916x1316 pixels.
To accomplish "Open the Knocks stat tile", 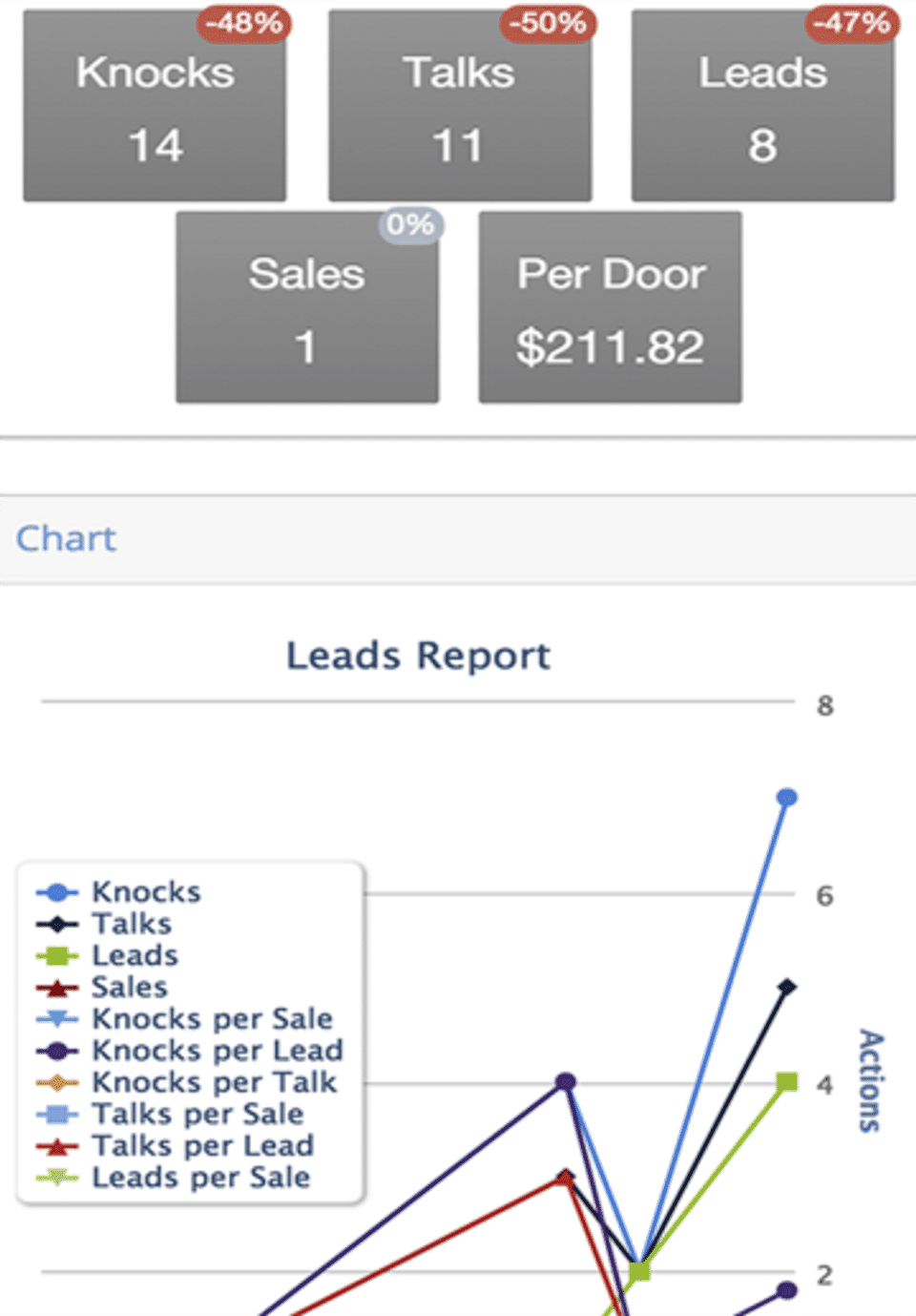I will coord(155,107).
